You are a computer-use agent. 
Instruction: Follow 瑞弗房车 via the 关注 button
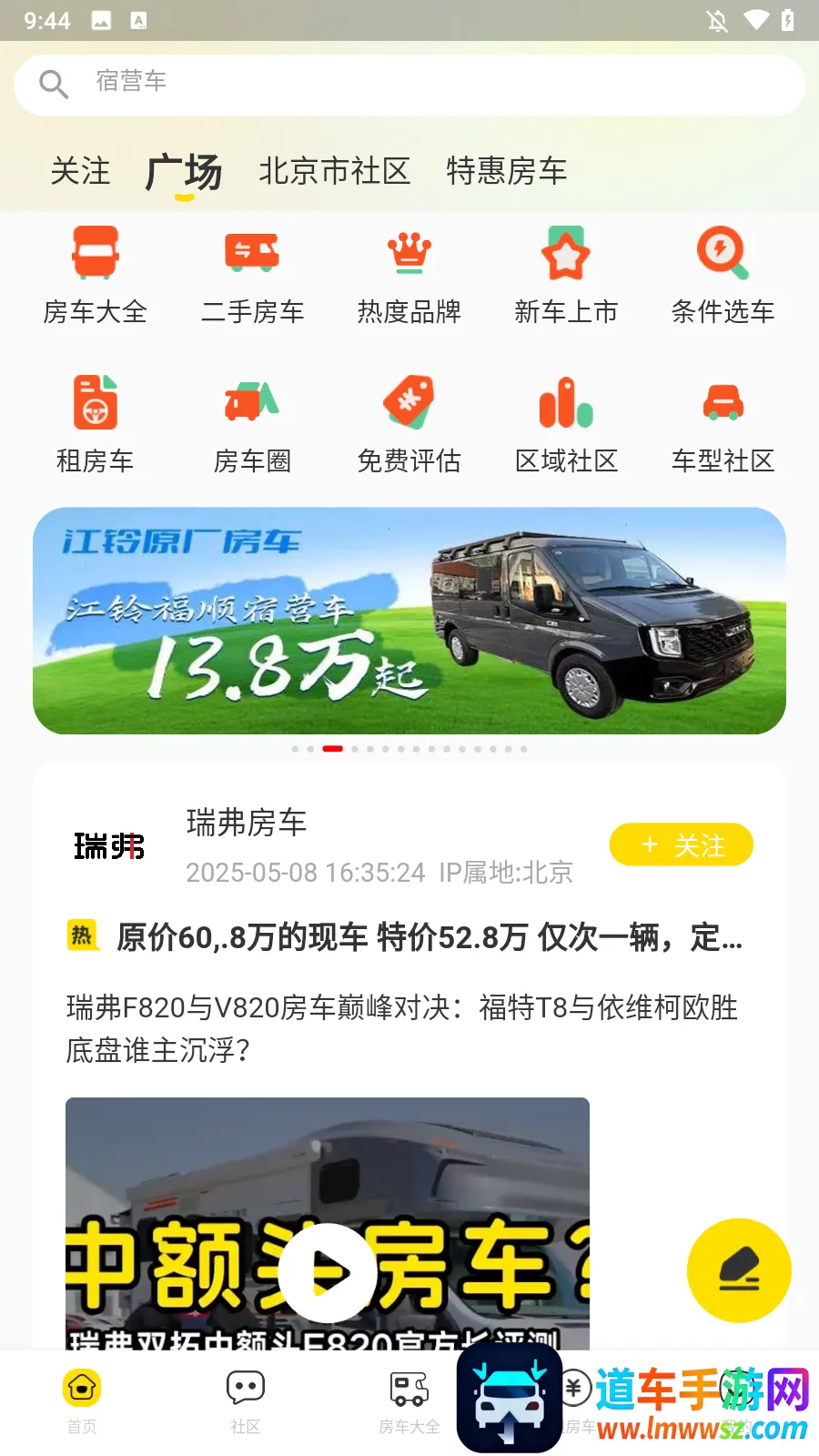click(681, 844)
